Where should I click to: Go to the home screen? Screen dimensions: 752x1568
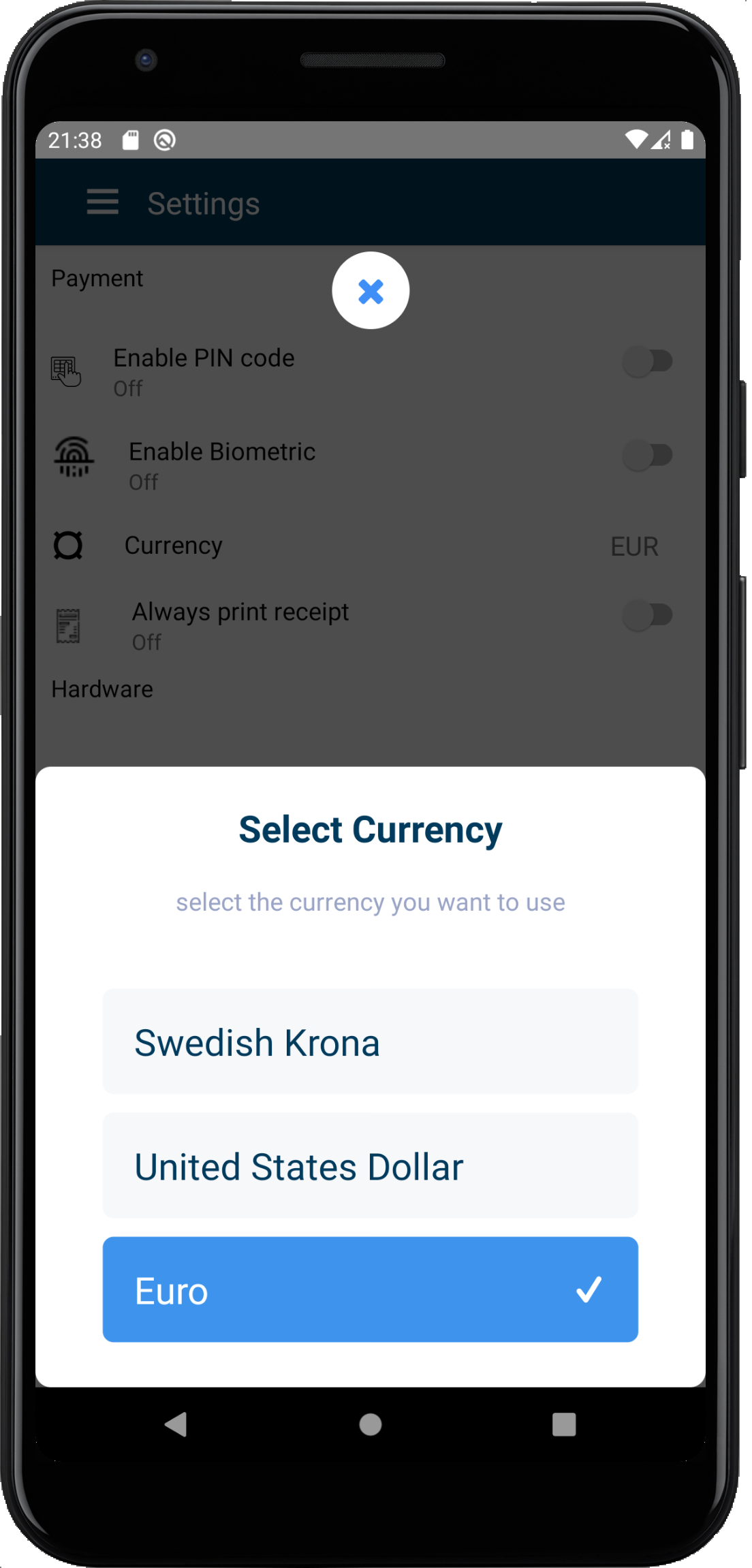click(371, 1424)
